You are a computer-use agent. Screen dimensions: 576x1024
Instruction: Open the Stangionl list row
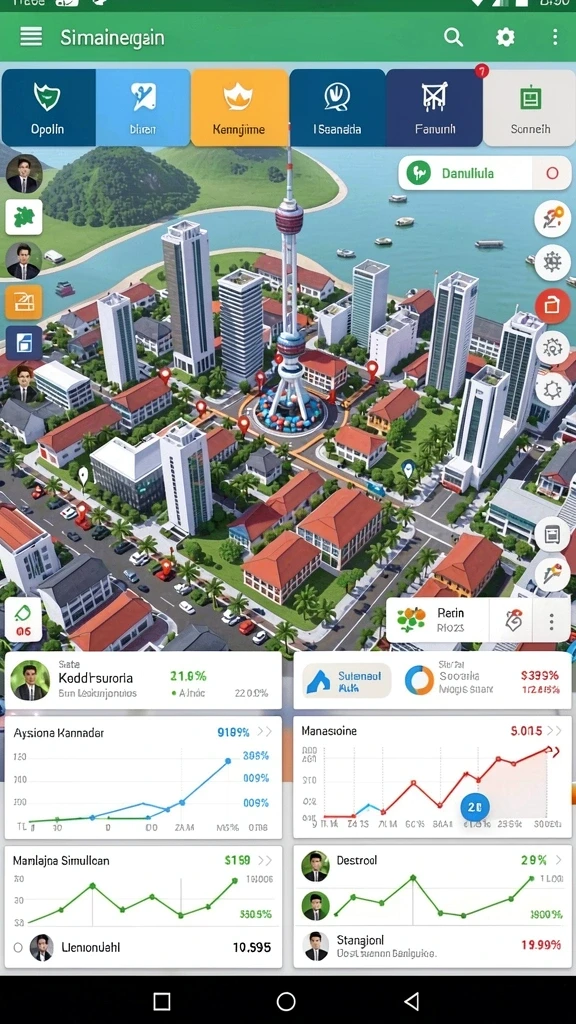click(432, 946)
